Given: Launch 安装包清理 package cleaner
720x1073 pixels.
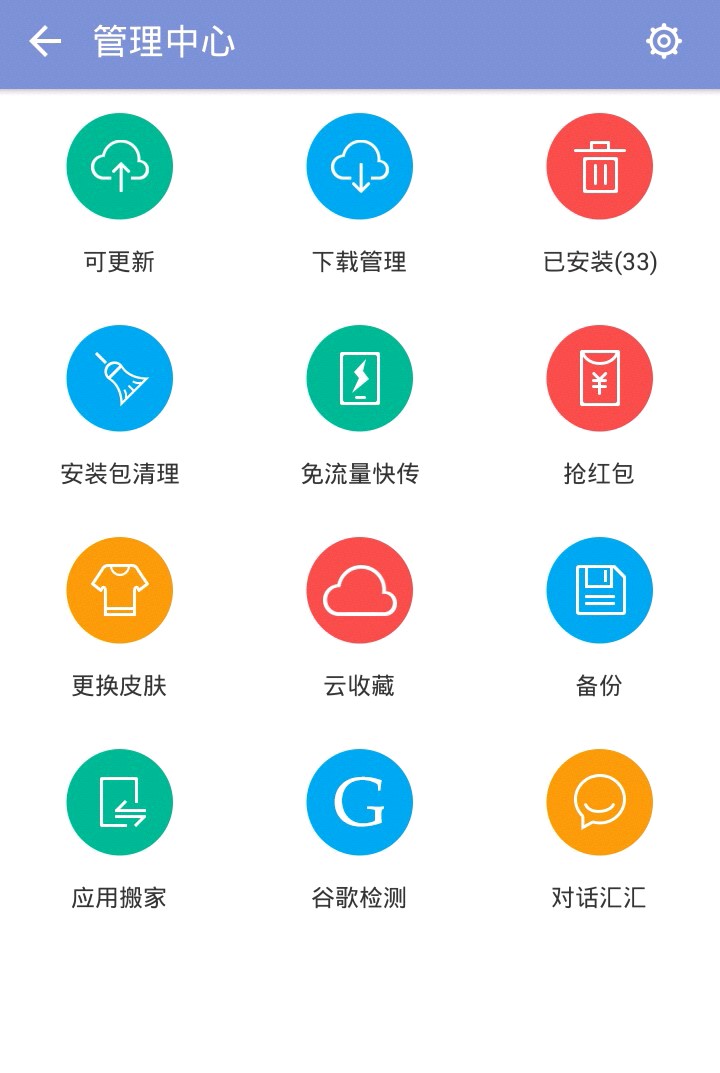Looking at the screenshot, I should pyautogui.click(x=120, y=379).
